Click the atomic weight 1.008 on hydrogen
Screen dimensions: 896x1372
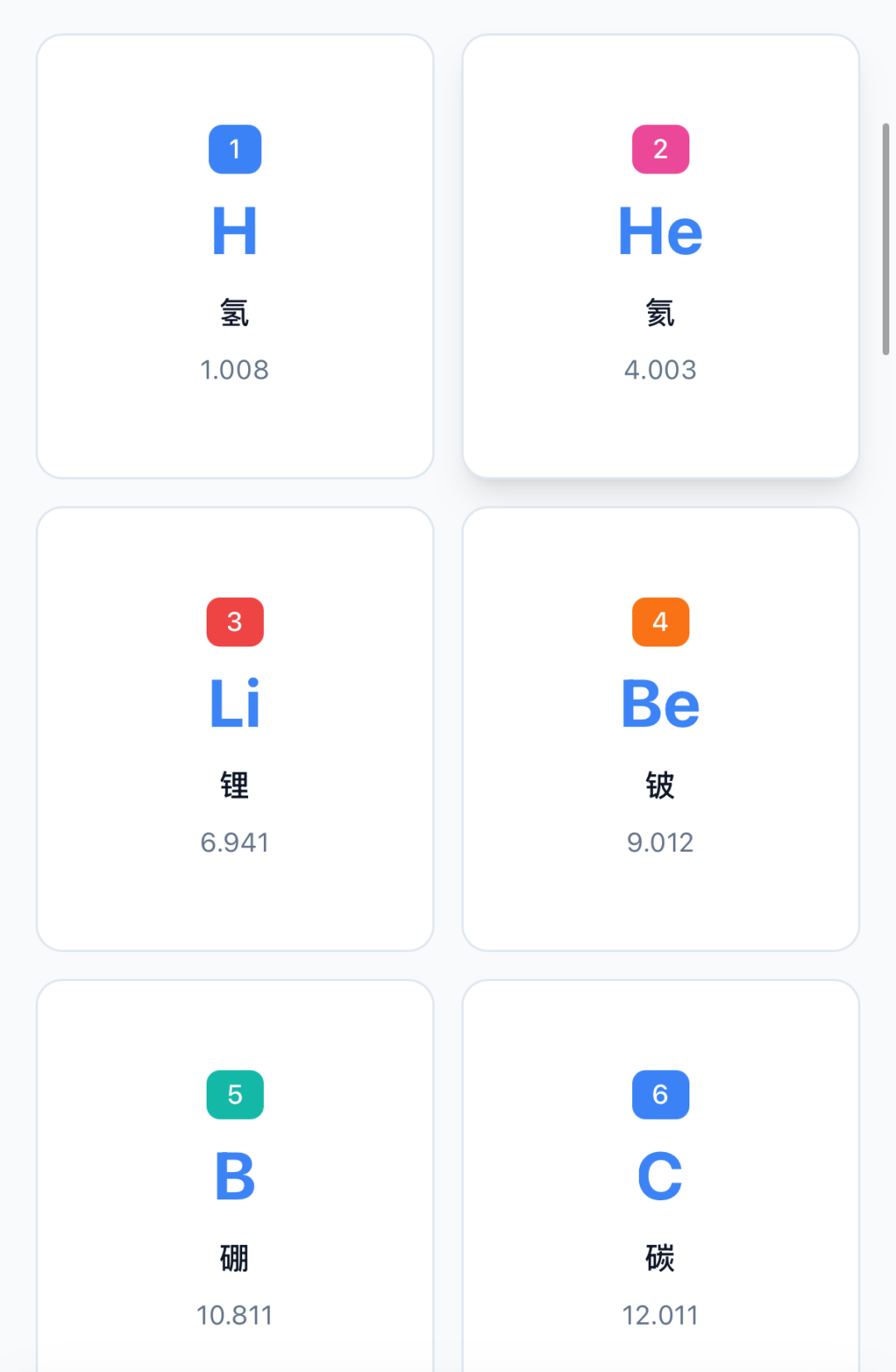tap(235, 370)
